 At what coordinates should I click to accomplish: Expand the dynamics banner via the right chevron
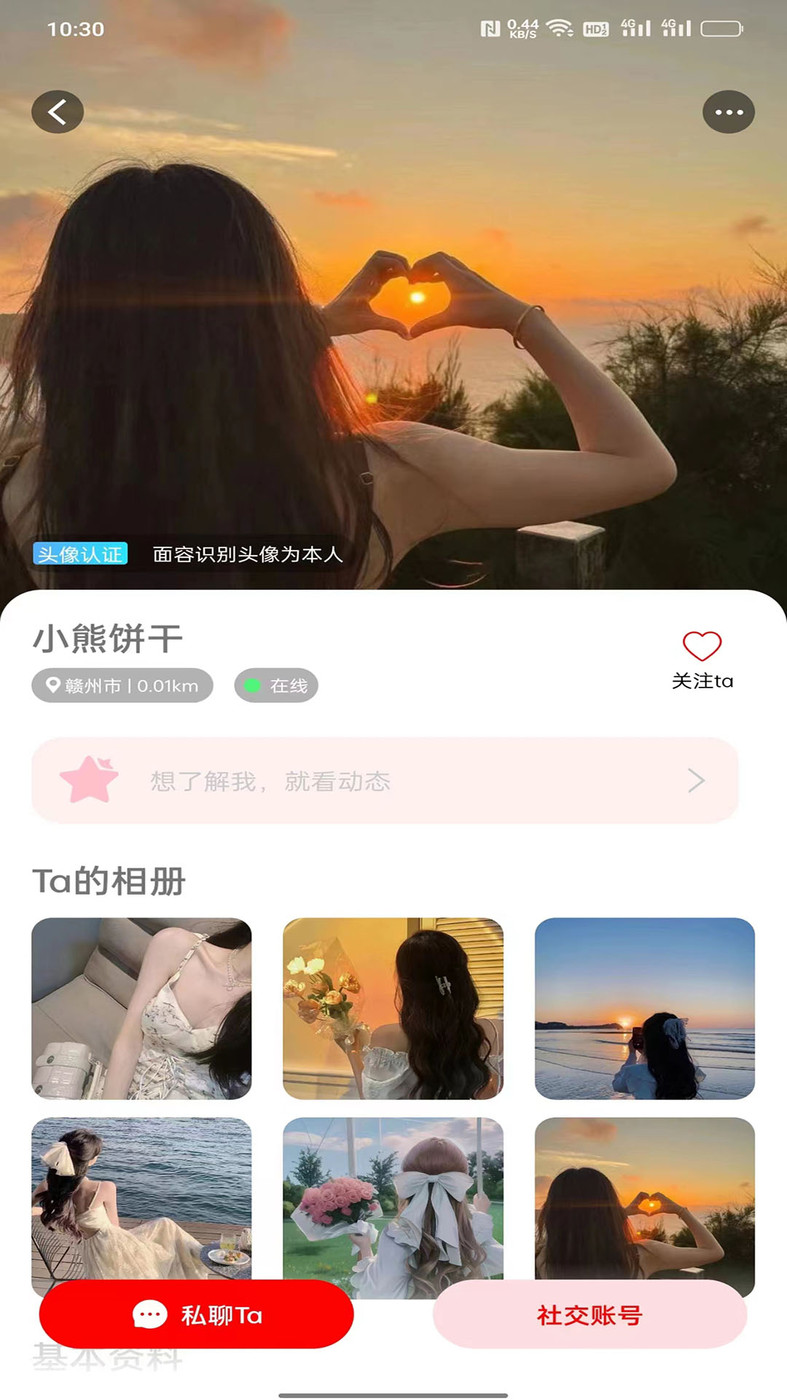[x=697, y=780]
